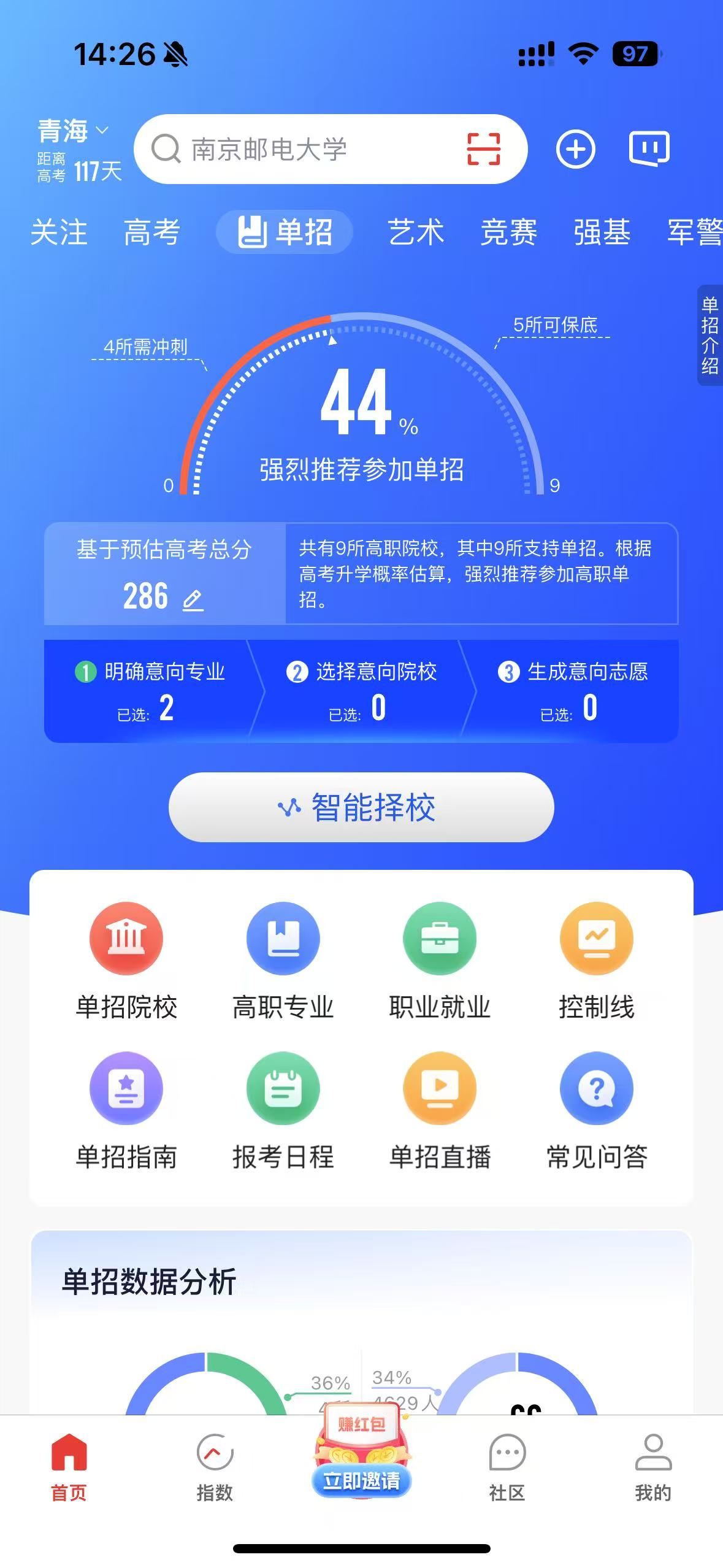Select the 艺术 tab
Viewport: 723px width, 1568px height.
pyautogui.click(x=415, y=233)
